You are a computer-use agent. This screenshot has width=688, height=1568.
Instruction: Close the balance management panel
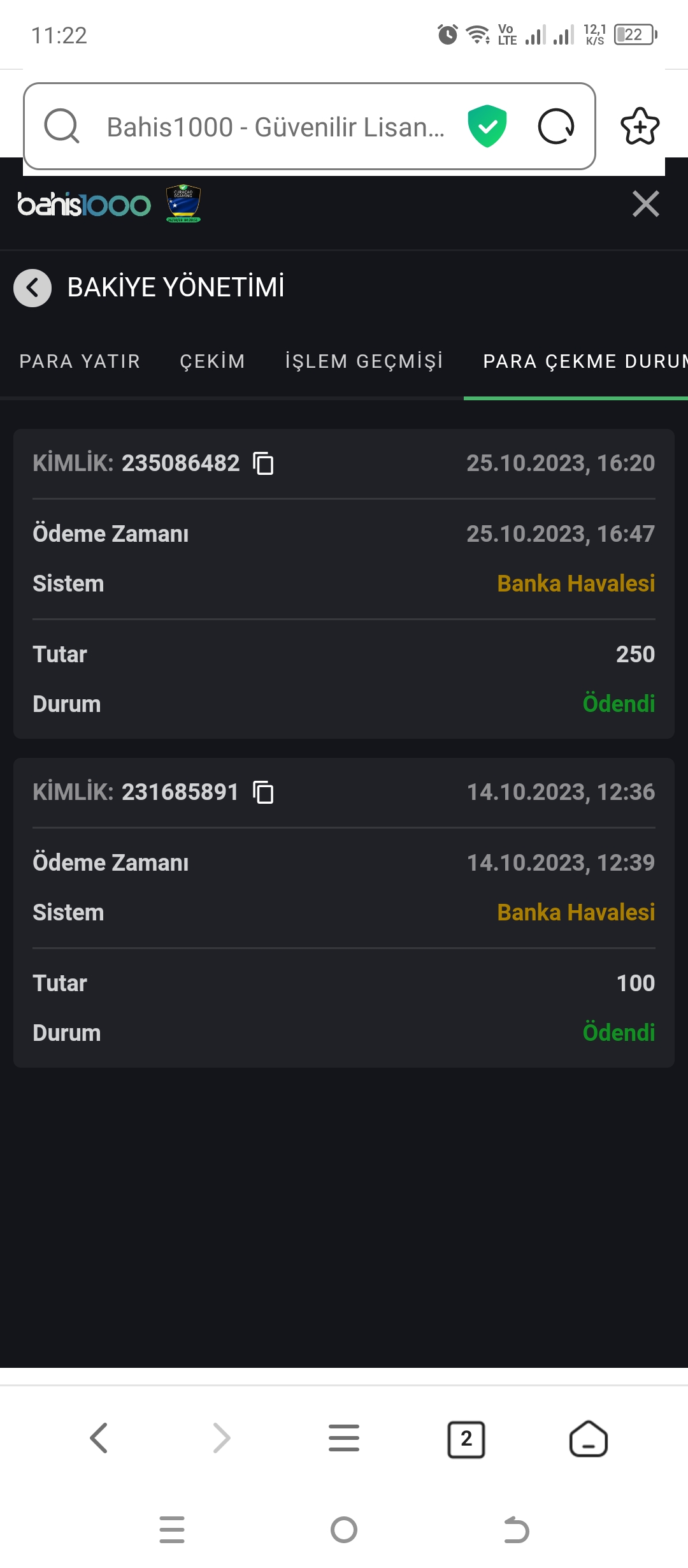[x=645, y=204]
